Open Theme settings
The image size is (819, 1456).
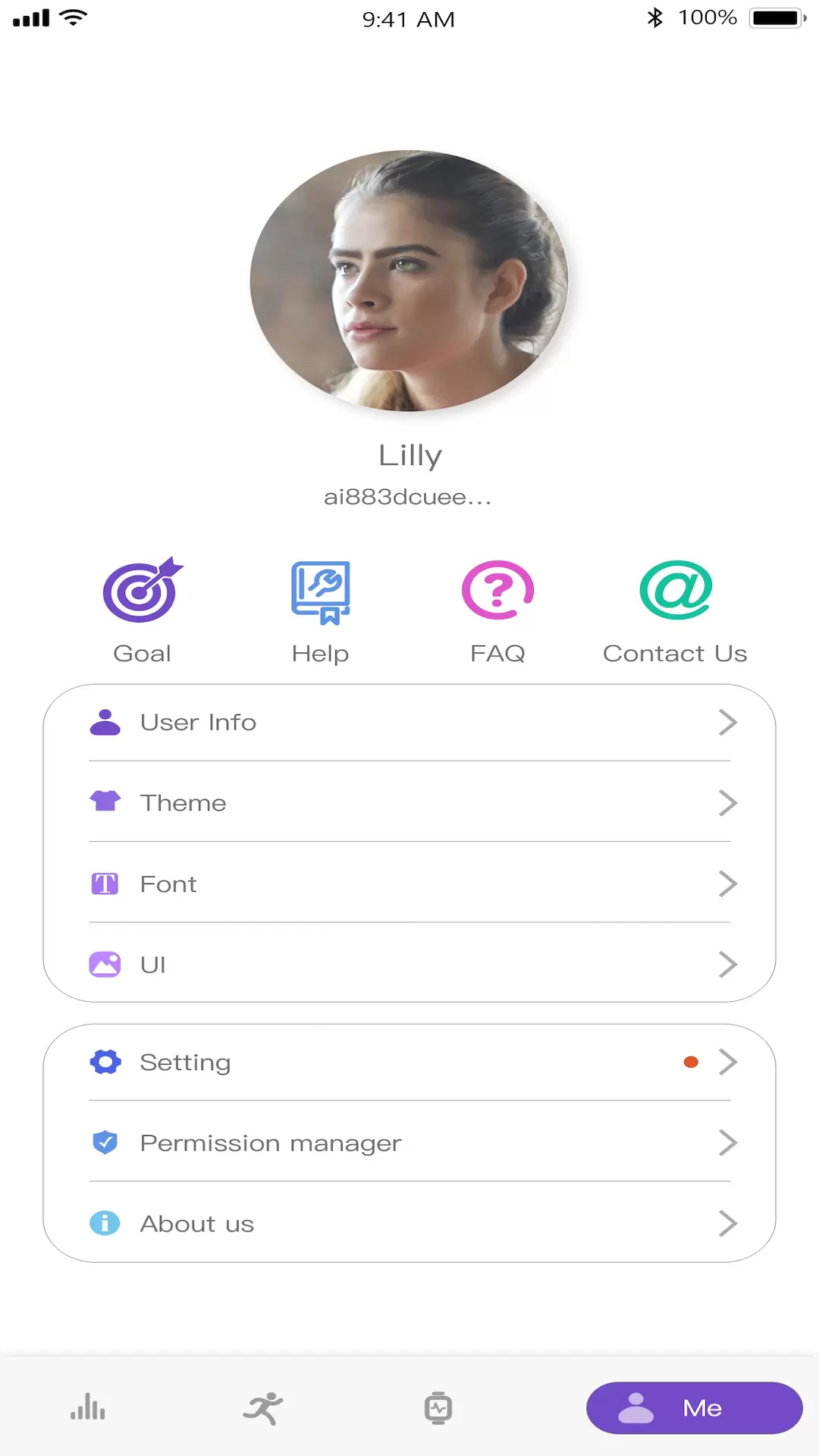point(409,803)
